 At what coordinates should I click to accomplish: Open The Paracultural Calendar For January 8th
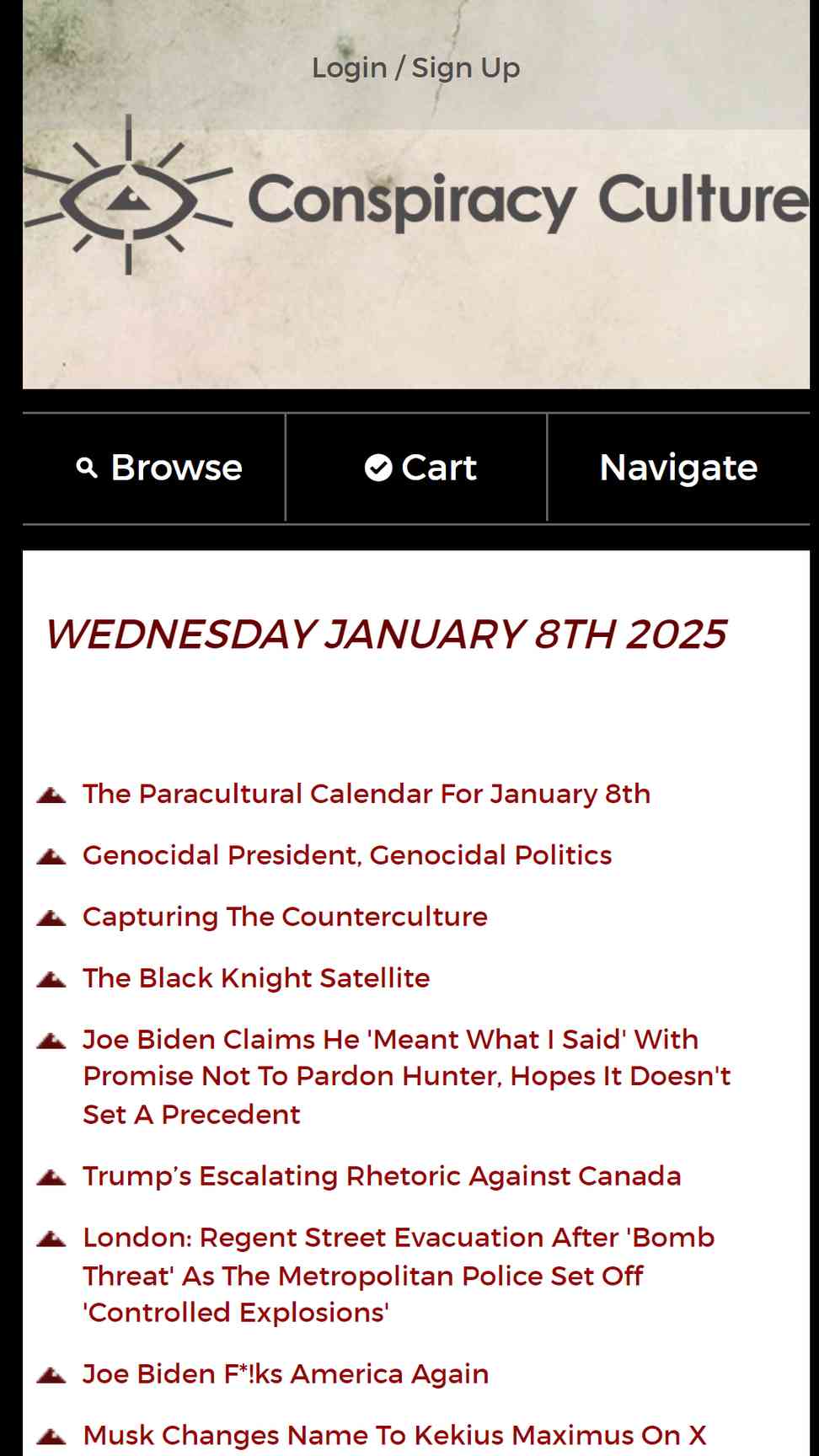tap(367, 794)
